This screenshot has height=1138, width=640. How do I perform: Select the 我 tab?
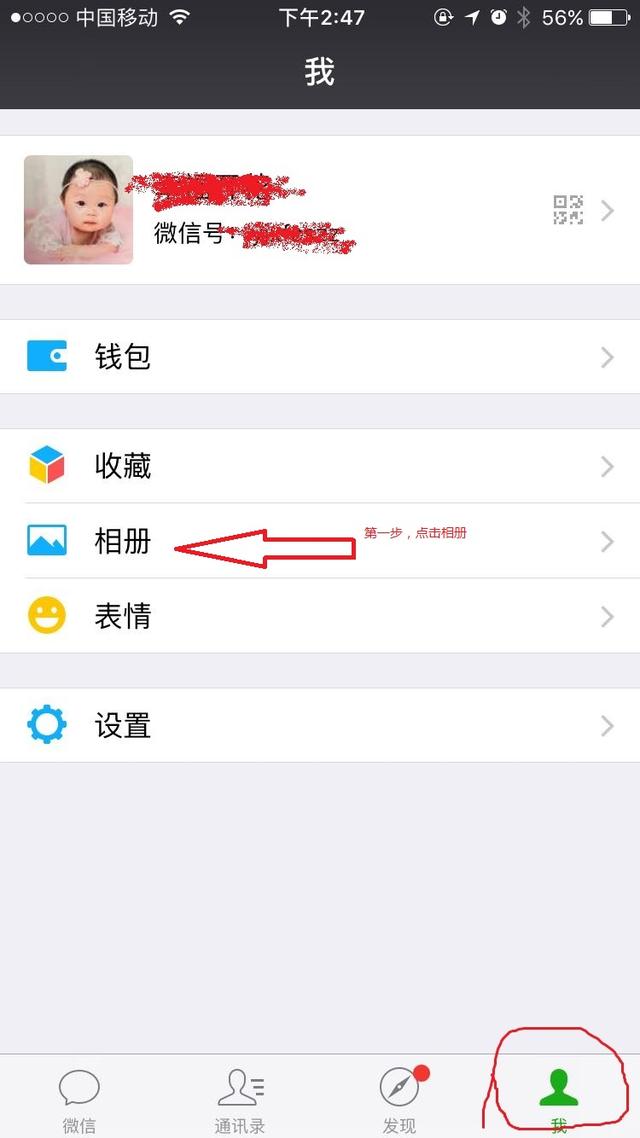tap(559, 1098)
